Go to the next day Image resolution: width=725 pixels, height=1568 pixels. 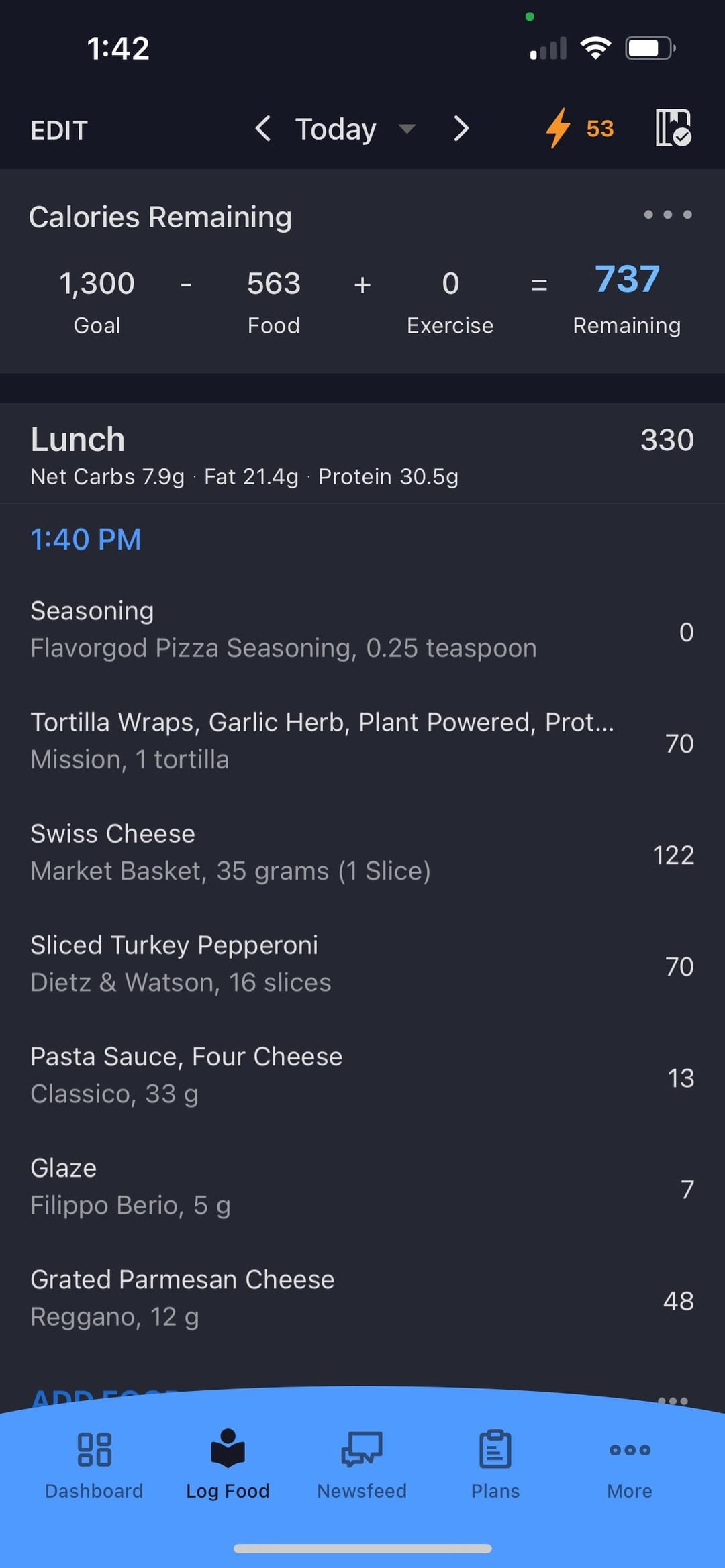pyautogui.click(x=461, y=128)
